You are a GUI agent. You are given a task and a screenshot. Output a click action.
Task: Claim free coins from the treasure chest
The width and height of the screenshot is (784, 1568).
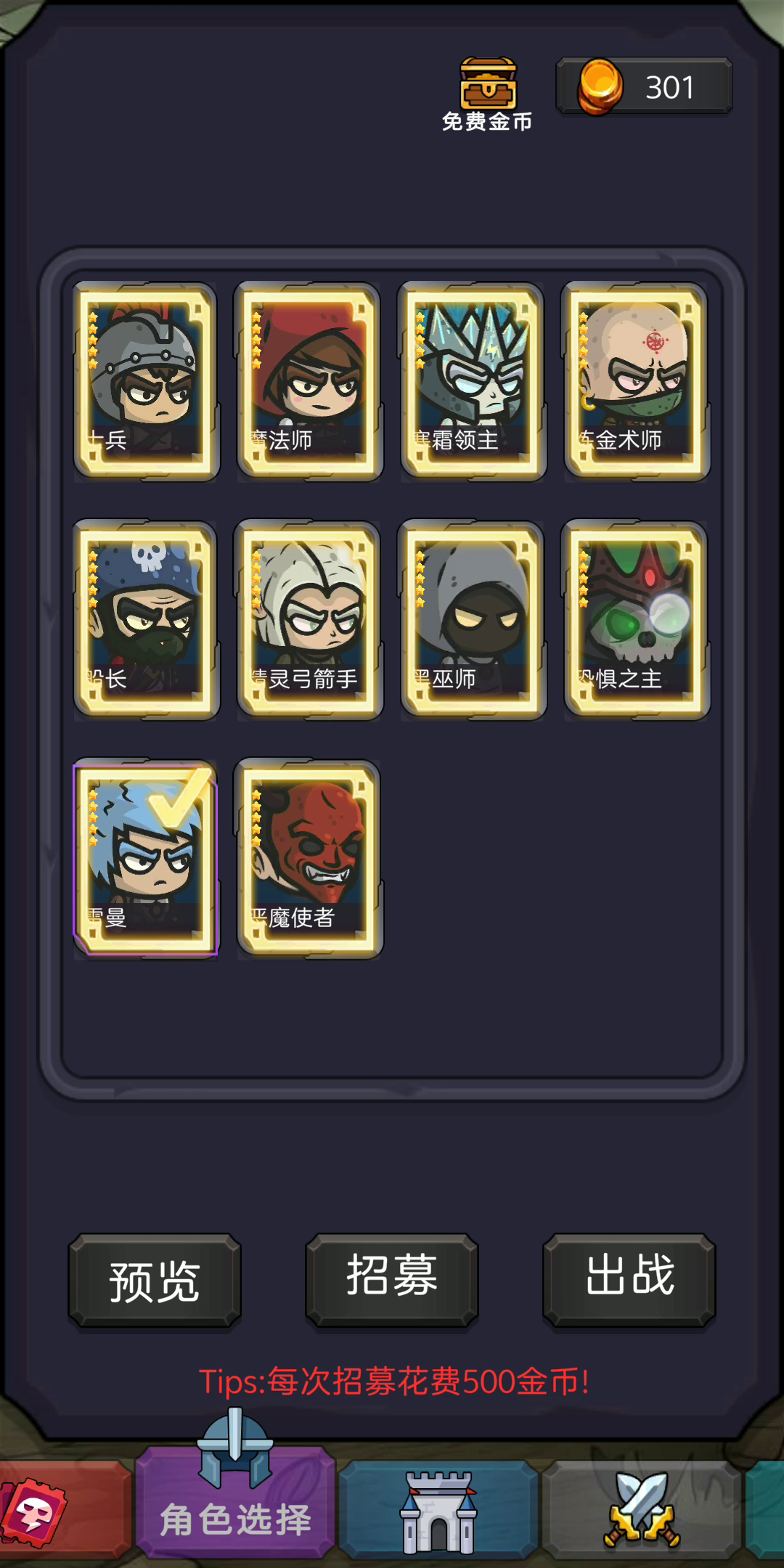coord(487,94)
